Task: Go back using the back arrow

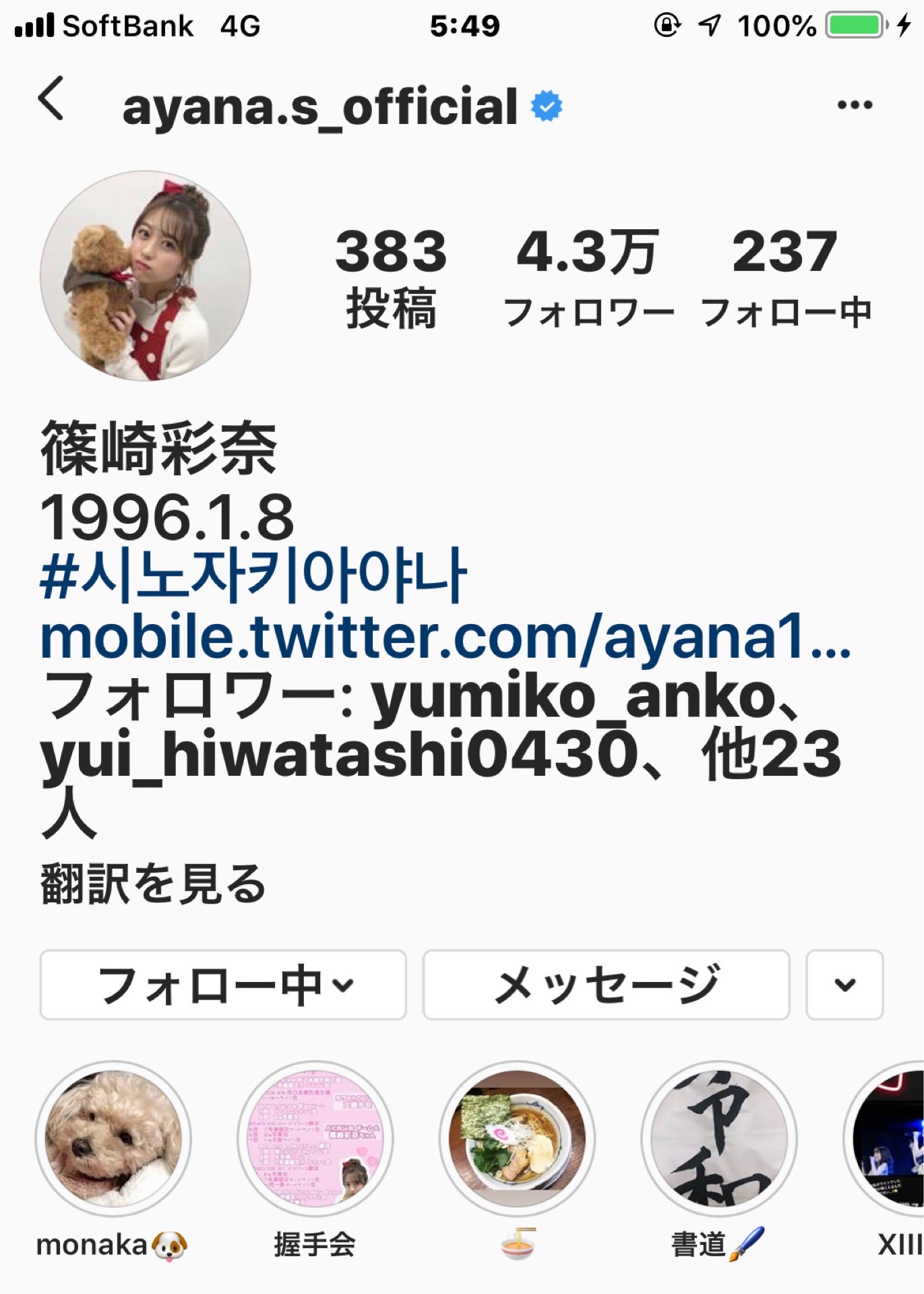Action: [51, 99]
